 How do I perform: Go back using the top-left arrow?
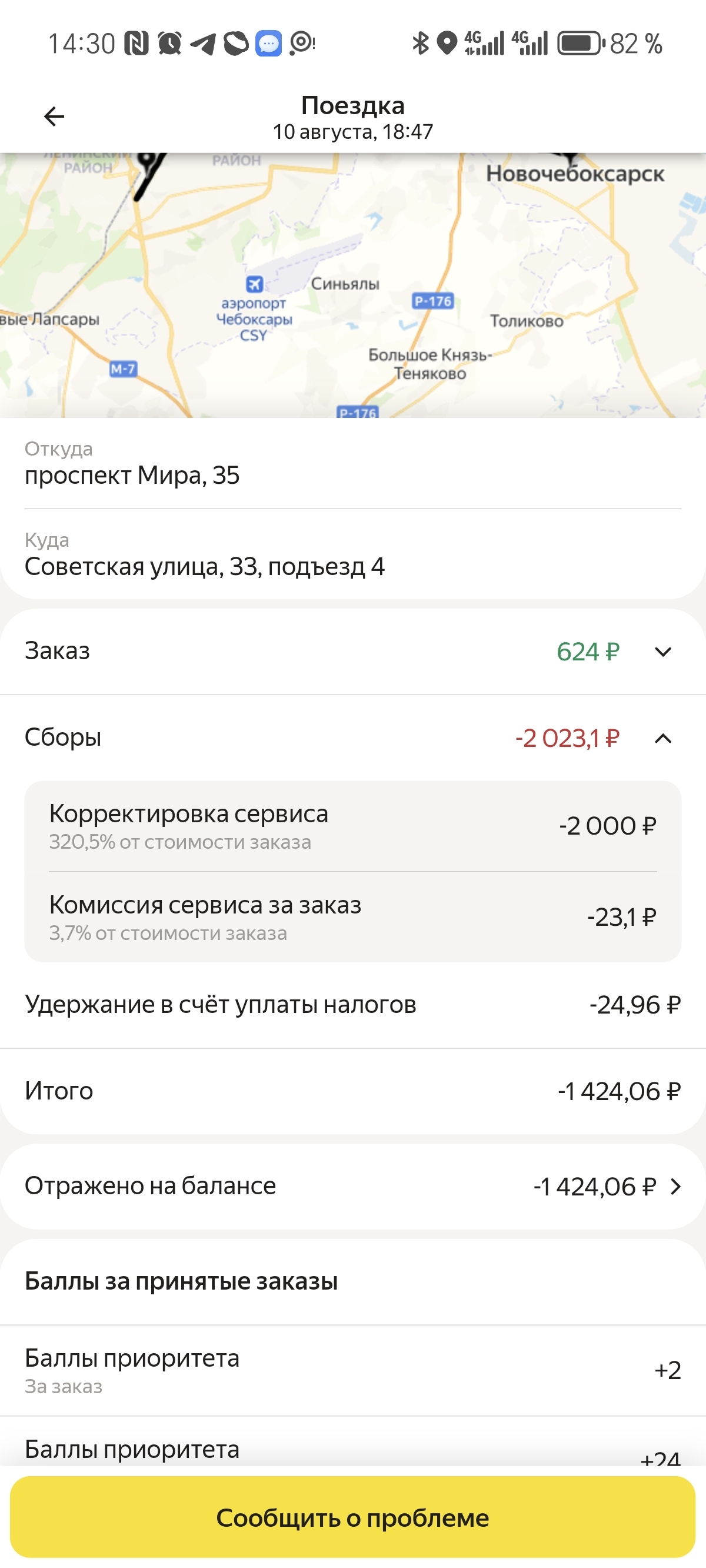[54, 117]
